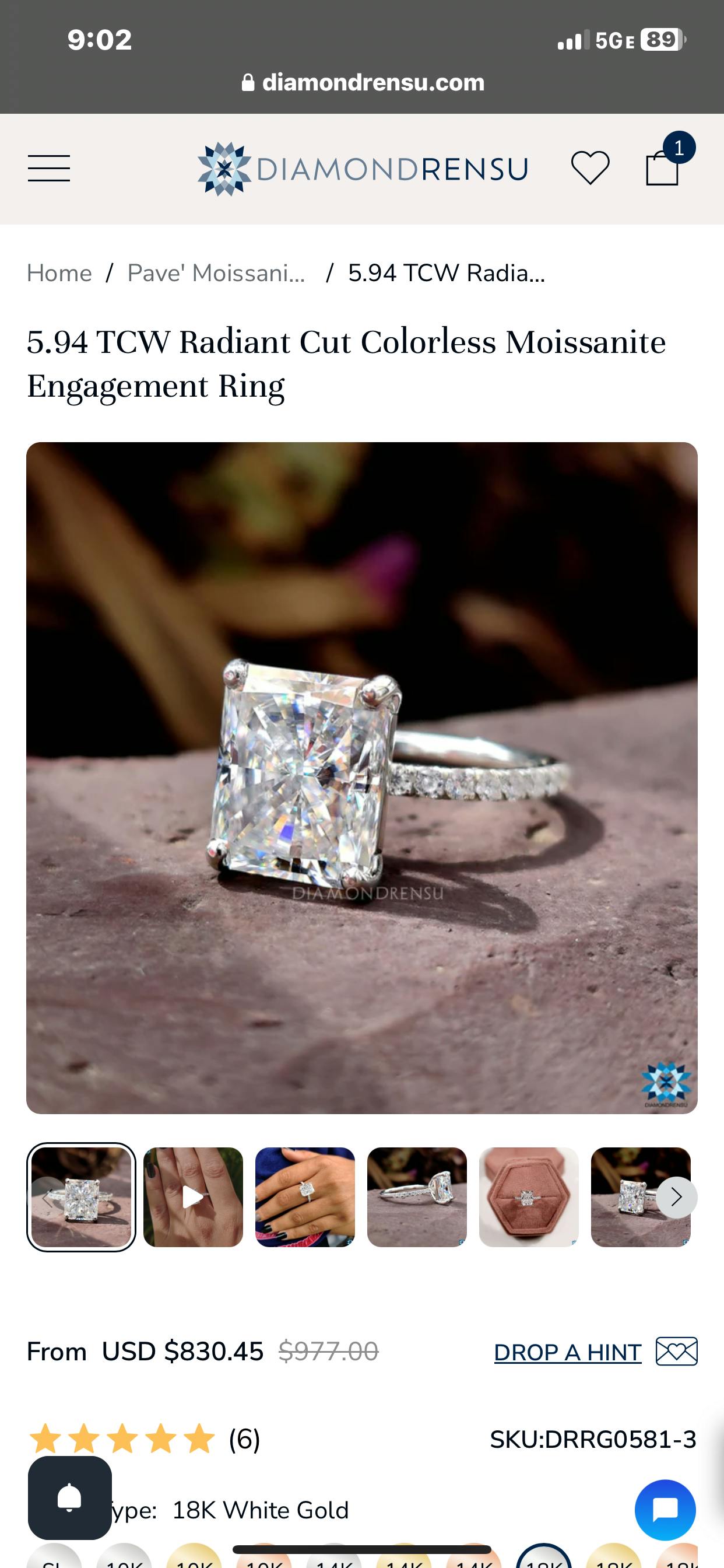Tap the diamondrensu.com address bar
Viewport: 724px width, 1568px height.
point(363,82)
